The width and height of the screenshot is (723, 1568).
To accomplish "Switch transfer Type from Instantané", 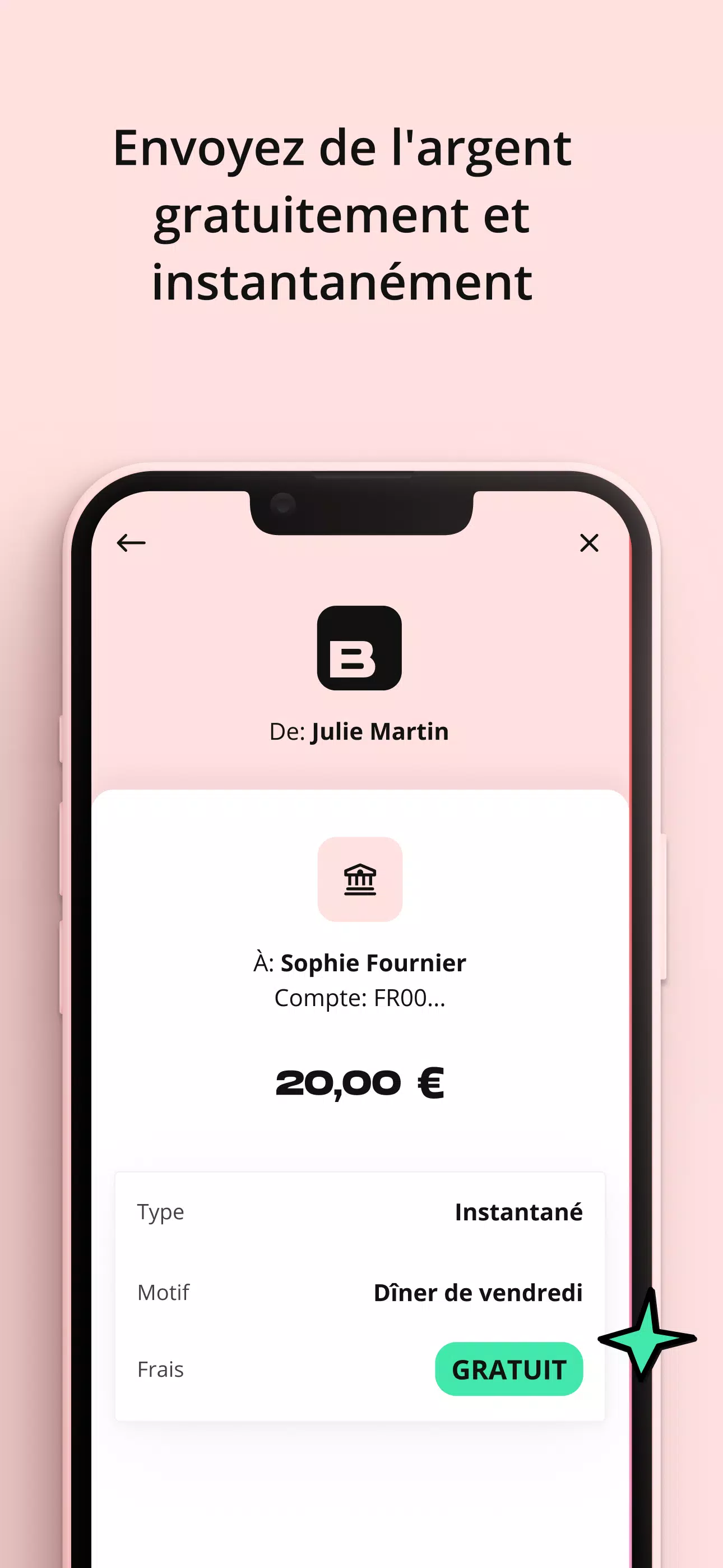I will (518, 1211).
